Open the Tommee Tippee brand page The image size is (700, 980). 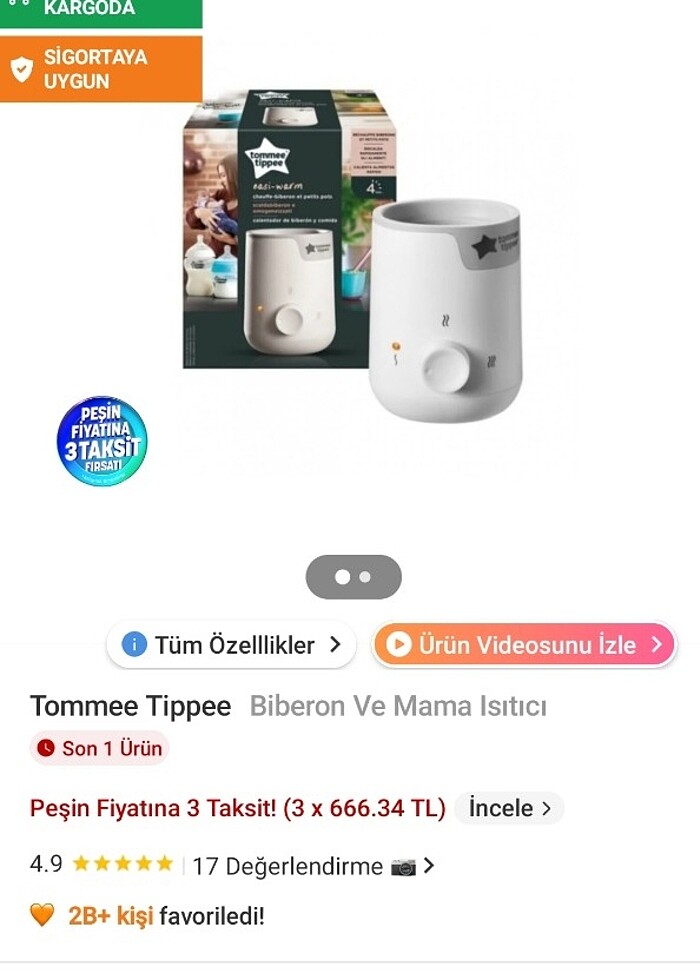click(x=130, y=707)
